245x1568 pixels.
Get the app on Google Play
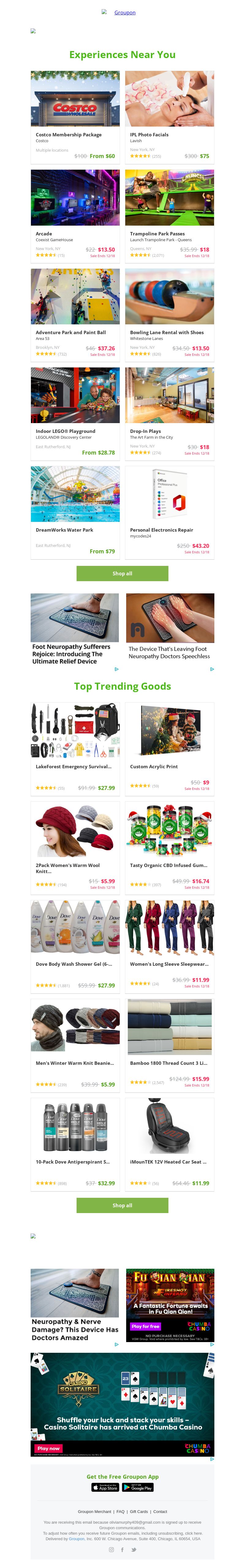pos(138,1487)
